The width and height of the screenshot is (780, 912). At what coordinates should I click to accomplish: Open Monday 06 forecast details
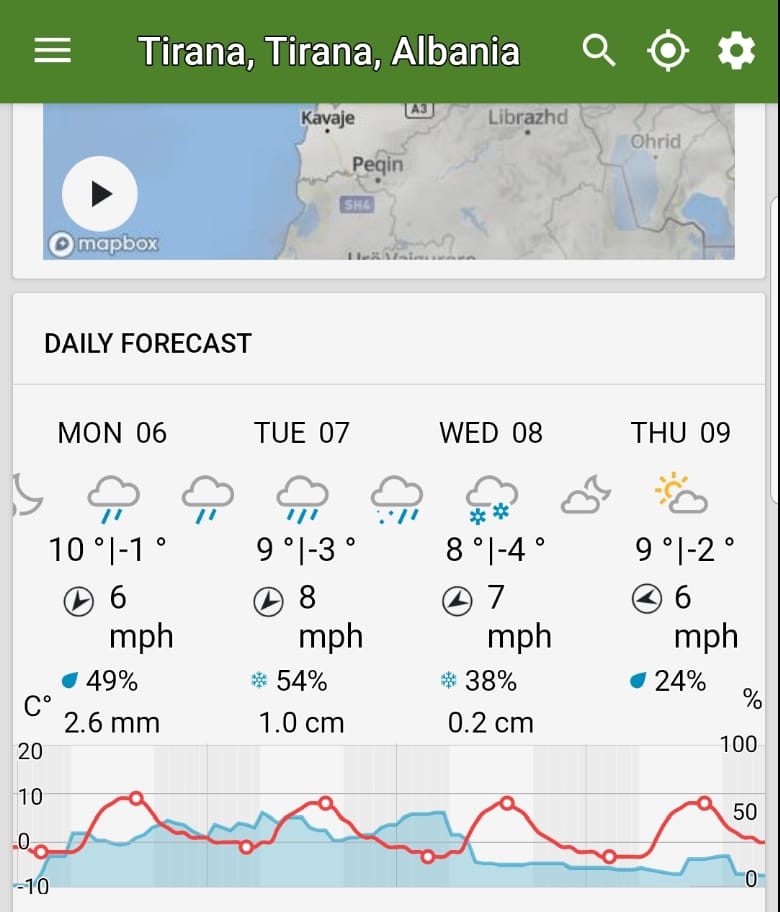click(x=112, y=433)
